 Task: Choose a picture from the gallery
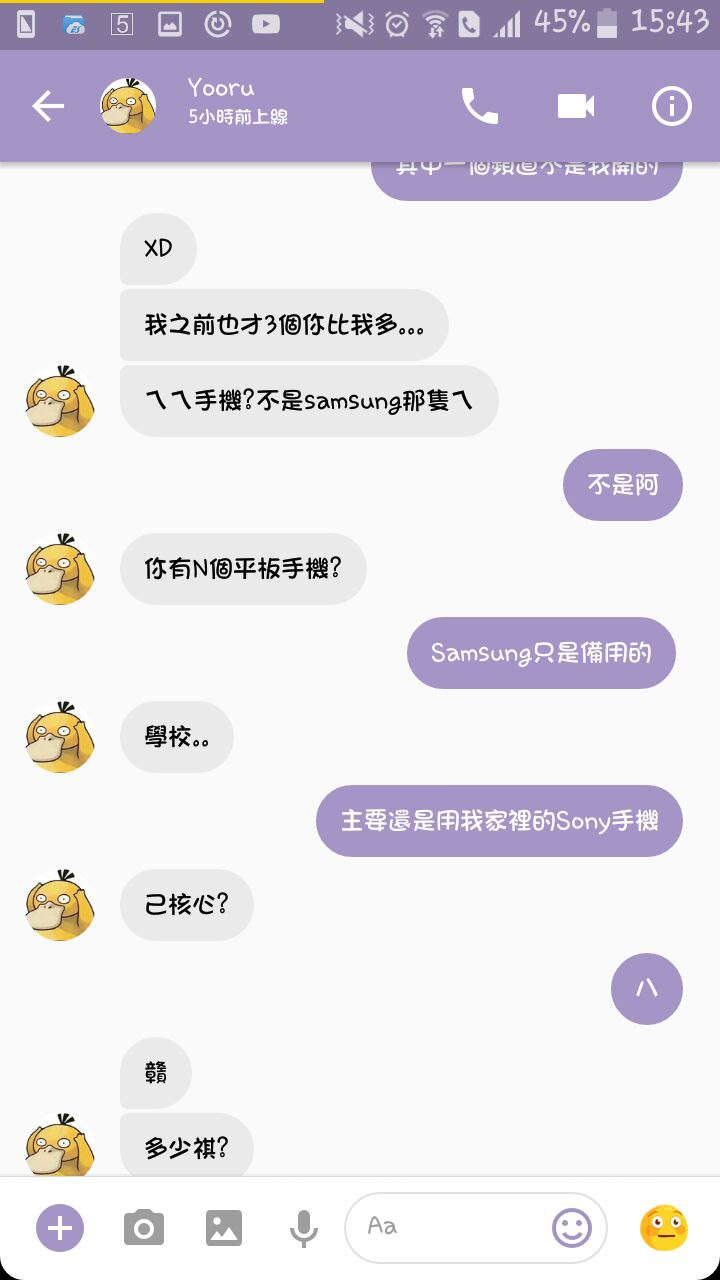click(224, 1227)
